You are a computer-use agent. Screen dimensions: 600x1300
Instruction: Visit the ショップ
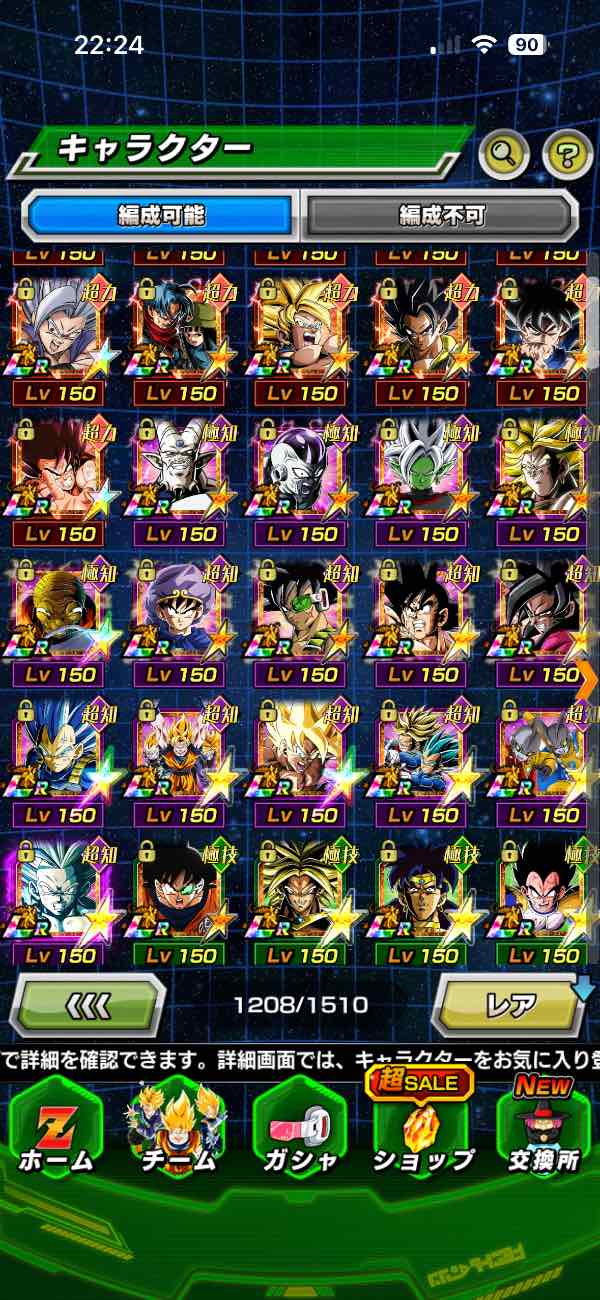(423, 1131)
